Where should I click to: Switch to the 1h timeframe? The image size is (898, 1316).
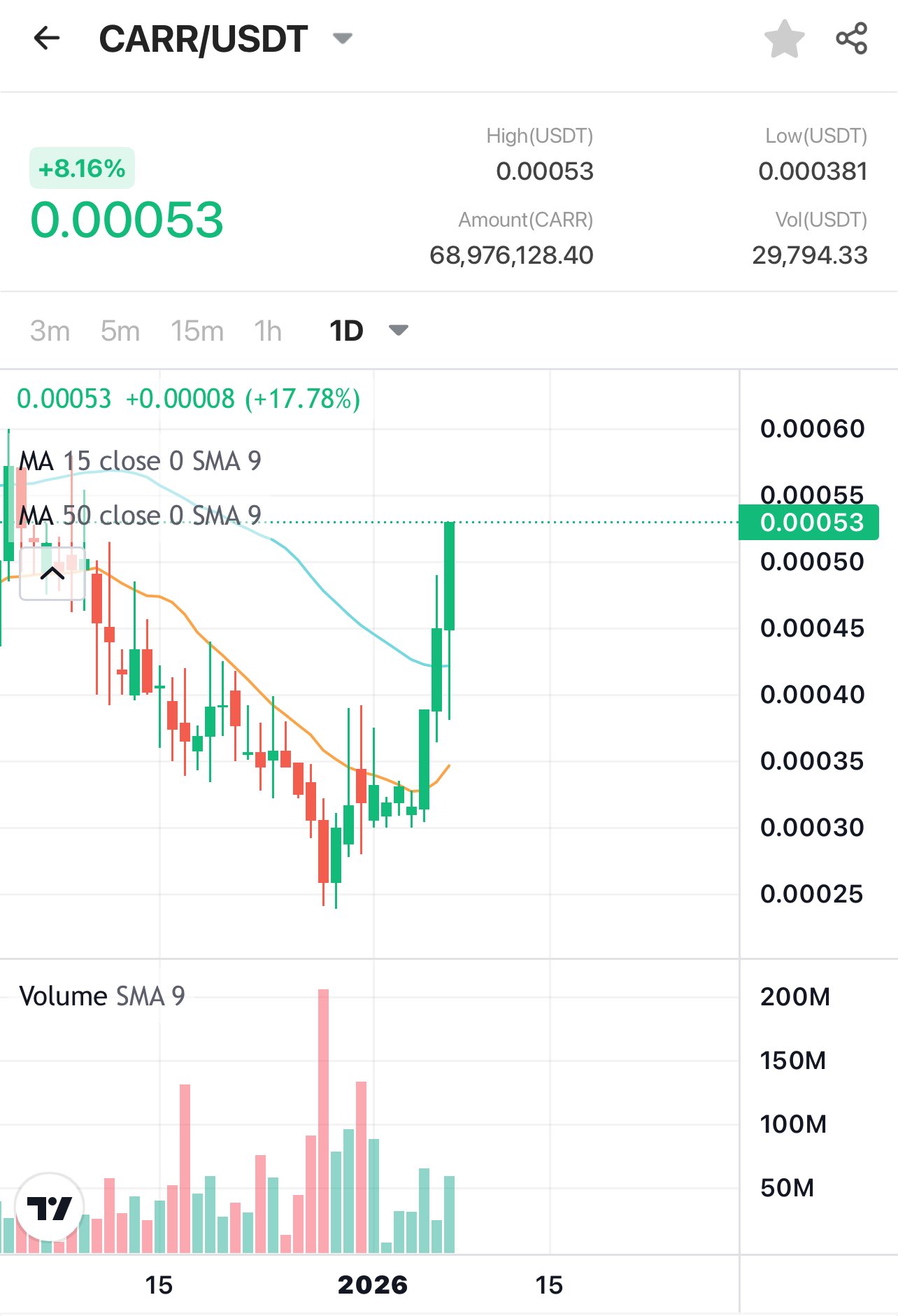[268, 331]
